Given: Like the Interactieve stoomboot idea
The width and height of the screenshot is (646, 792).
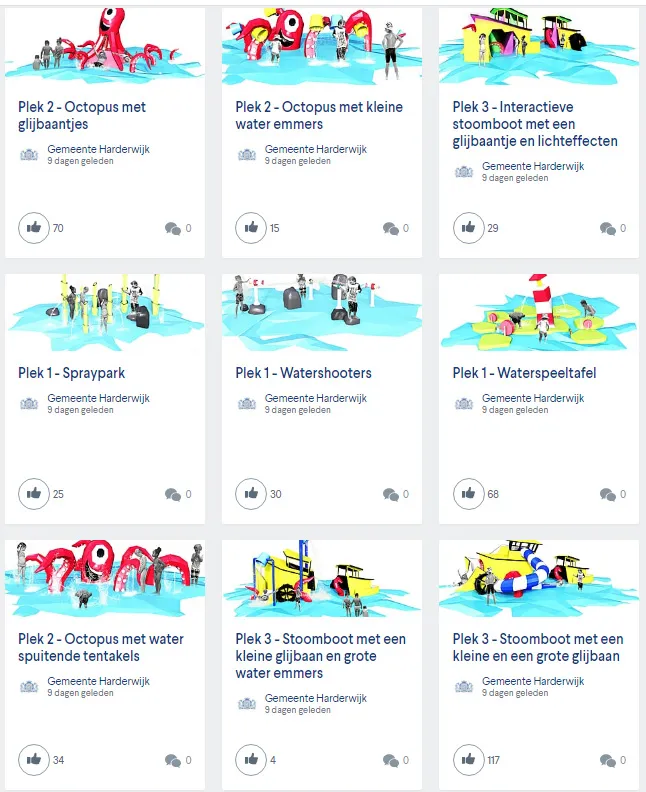Looking at the screenshot, I should [x=468, y=228].
